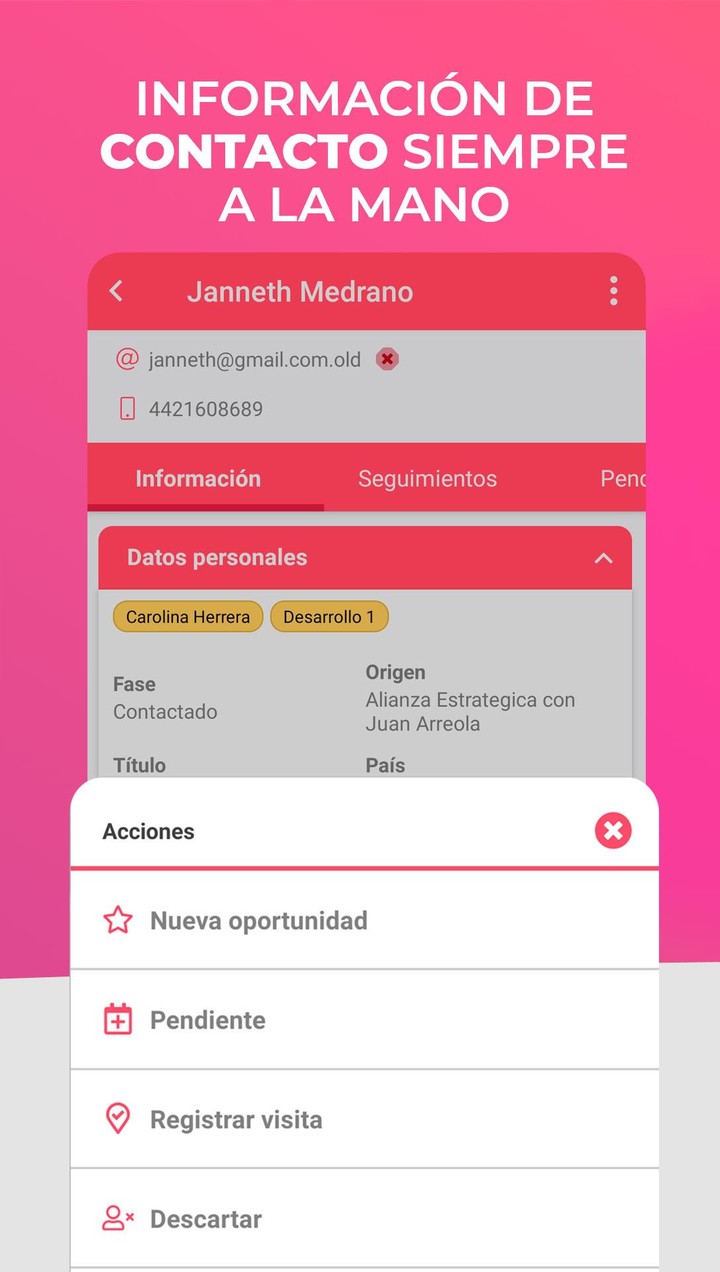The width and height of the screenshot is (720, 1272).
Task: Tap the back arrow in the header
Action: pos(116,291)
